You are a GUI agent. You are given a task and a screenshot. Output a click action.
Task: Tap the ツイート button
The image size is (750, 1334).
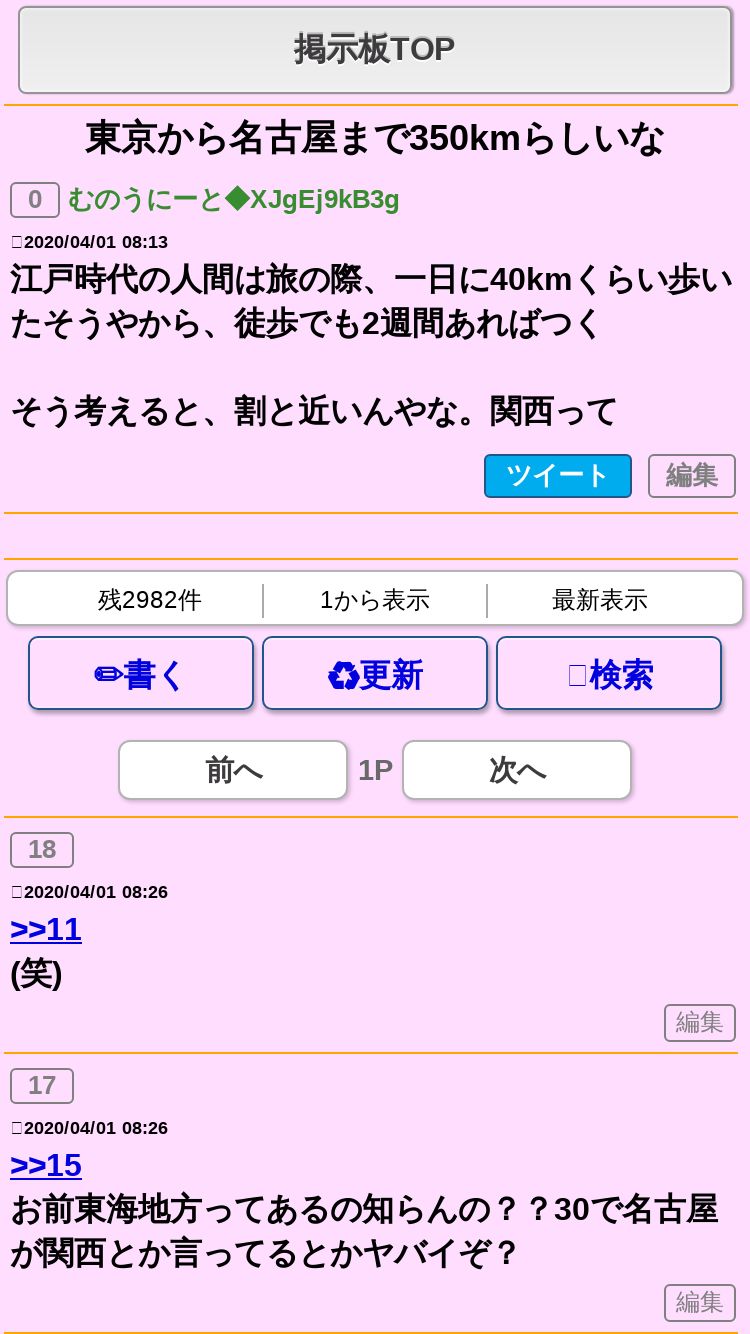point(558,476)
